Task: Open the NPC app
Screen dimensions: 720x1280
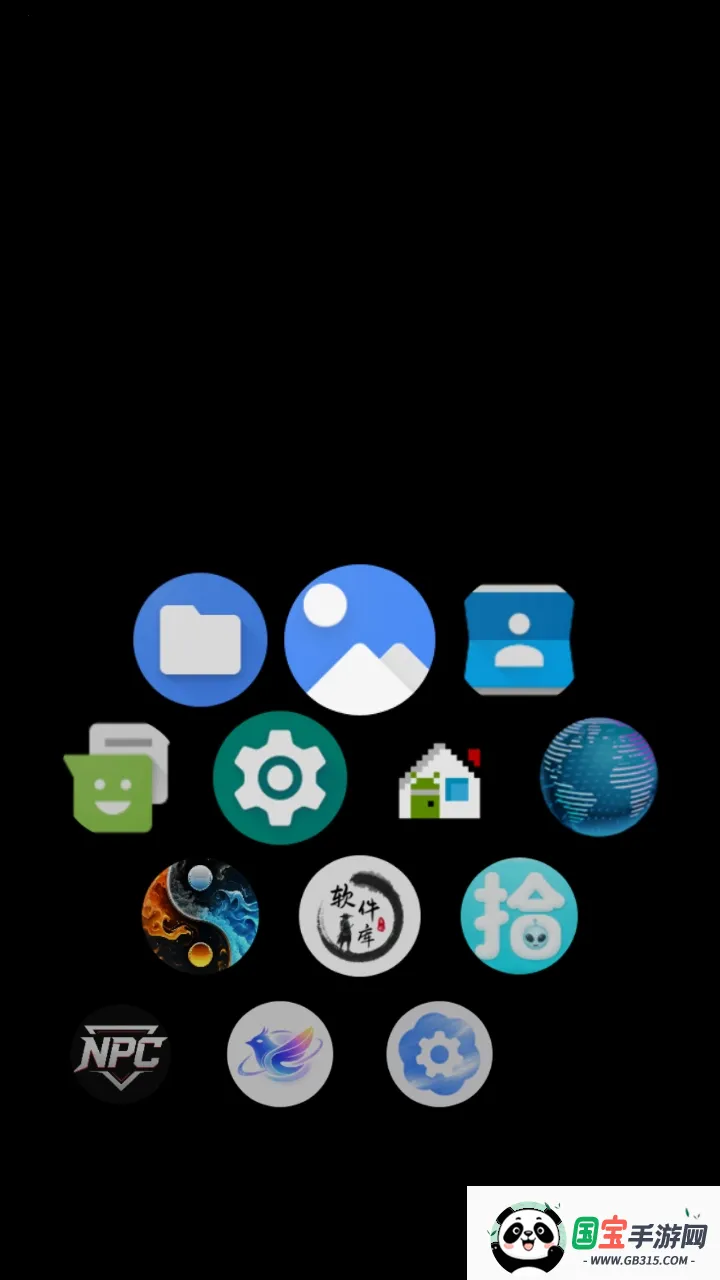Action: (121, 1054)
